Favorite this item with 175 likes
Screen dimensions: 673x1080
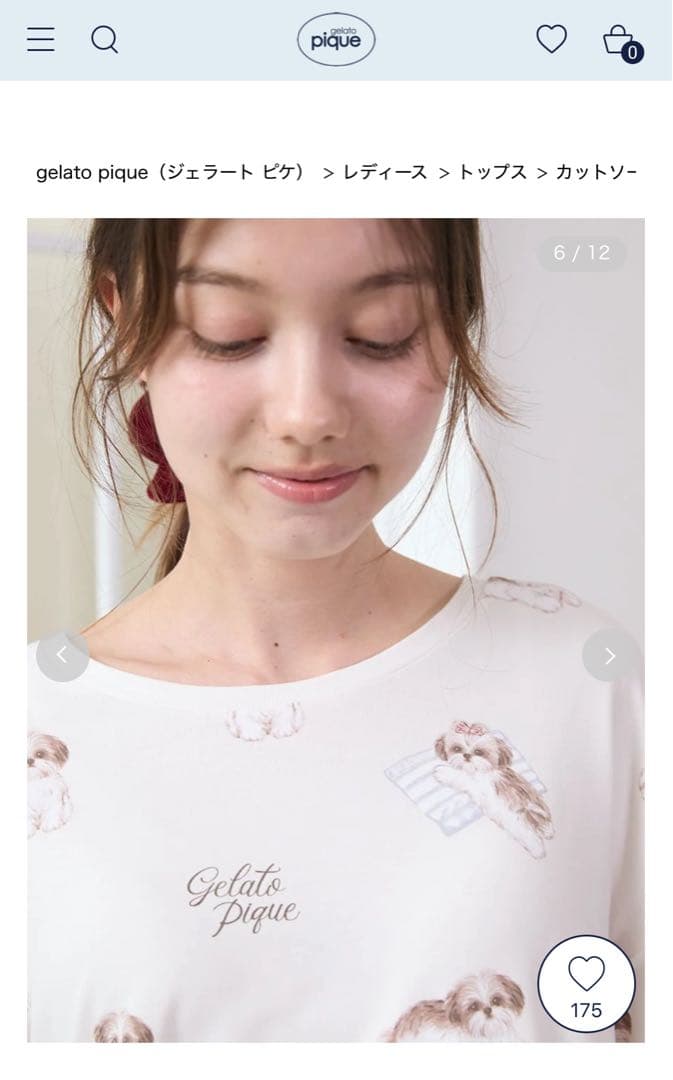586,984
